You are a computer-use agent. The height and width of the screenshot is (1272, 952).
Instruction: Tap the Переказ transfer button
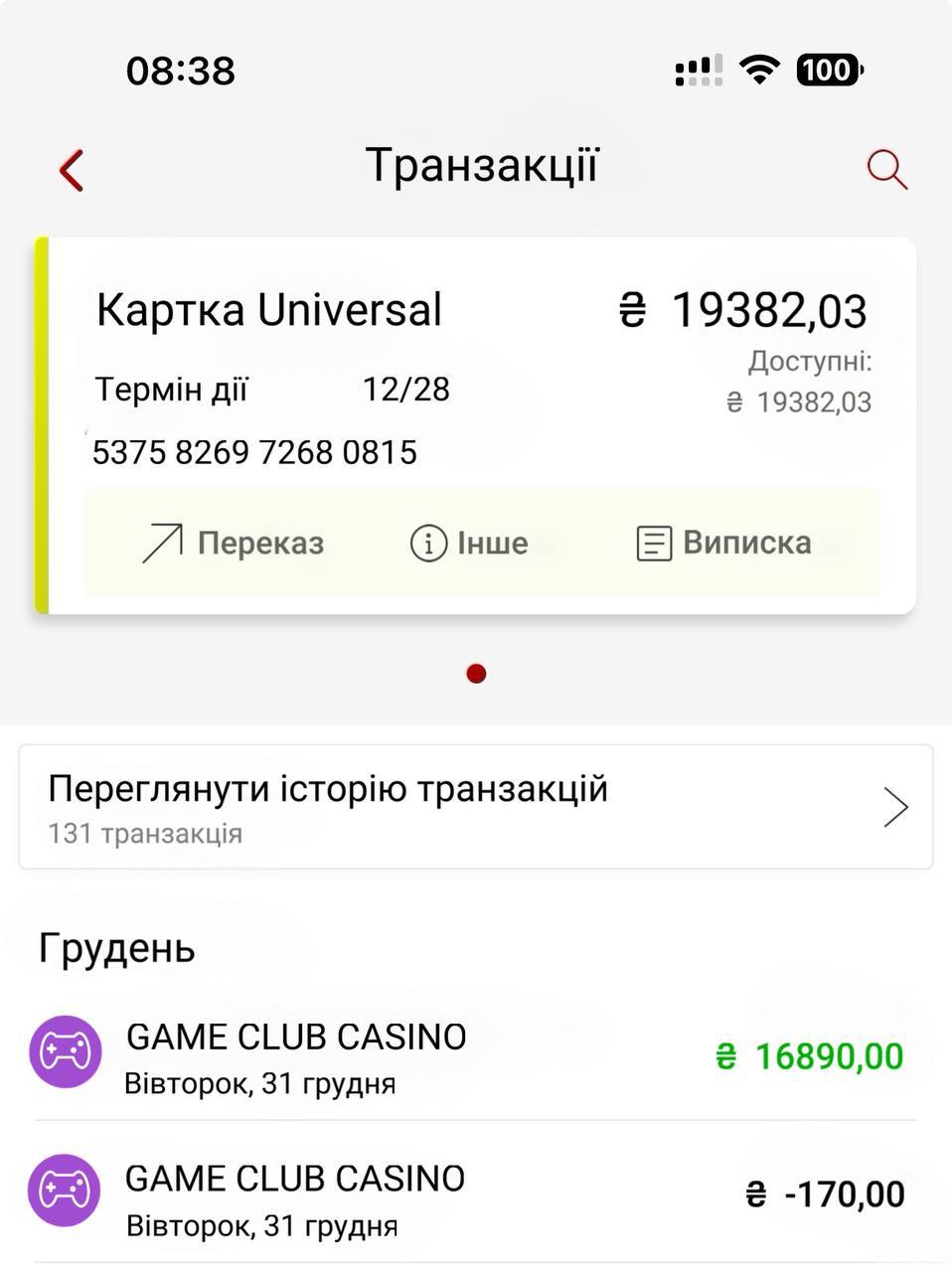234,543
